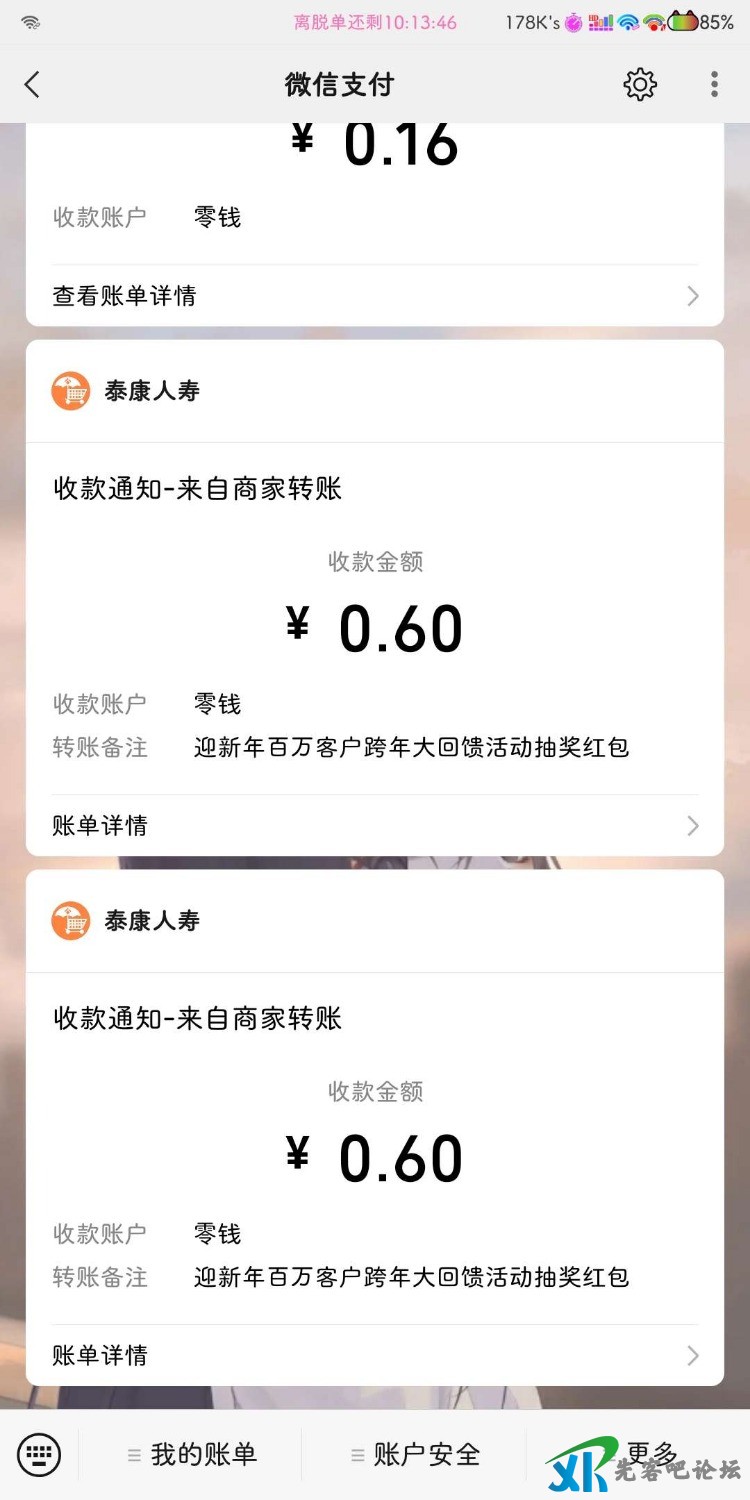
Task: Open the three-dot overflow menu
Action: 714,85
